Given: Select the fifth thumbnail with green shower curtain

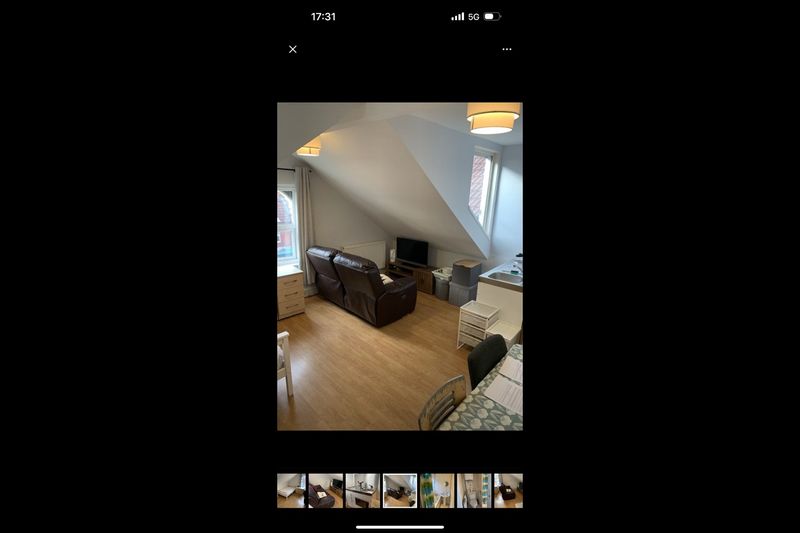Looking at the screenshot, I should [x=437, y=491].
